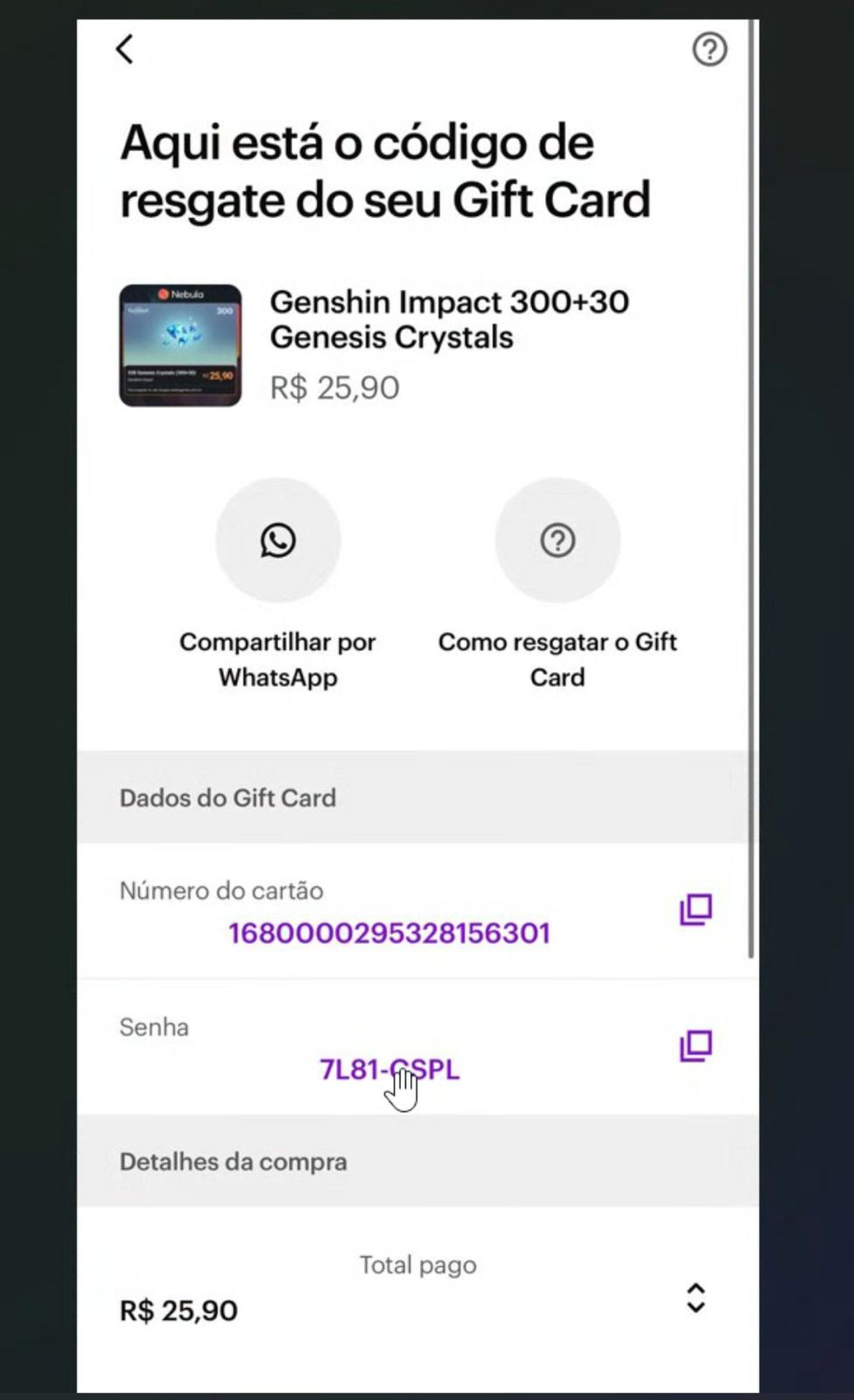This screenshot has width=854, height=1400.
Task: Go back with the top arrow
Action: (x=125, y=49)
